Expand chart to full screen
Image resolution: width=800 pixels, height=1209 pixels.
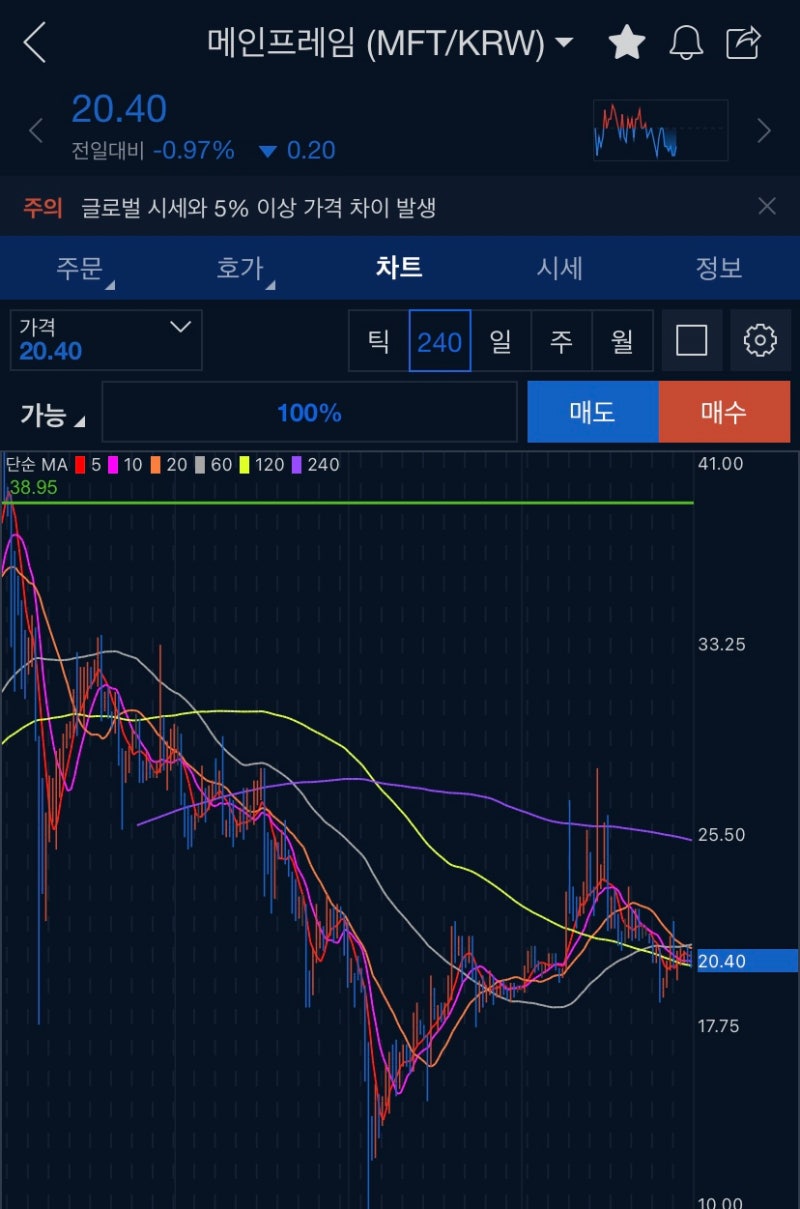coord(692,341)
